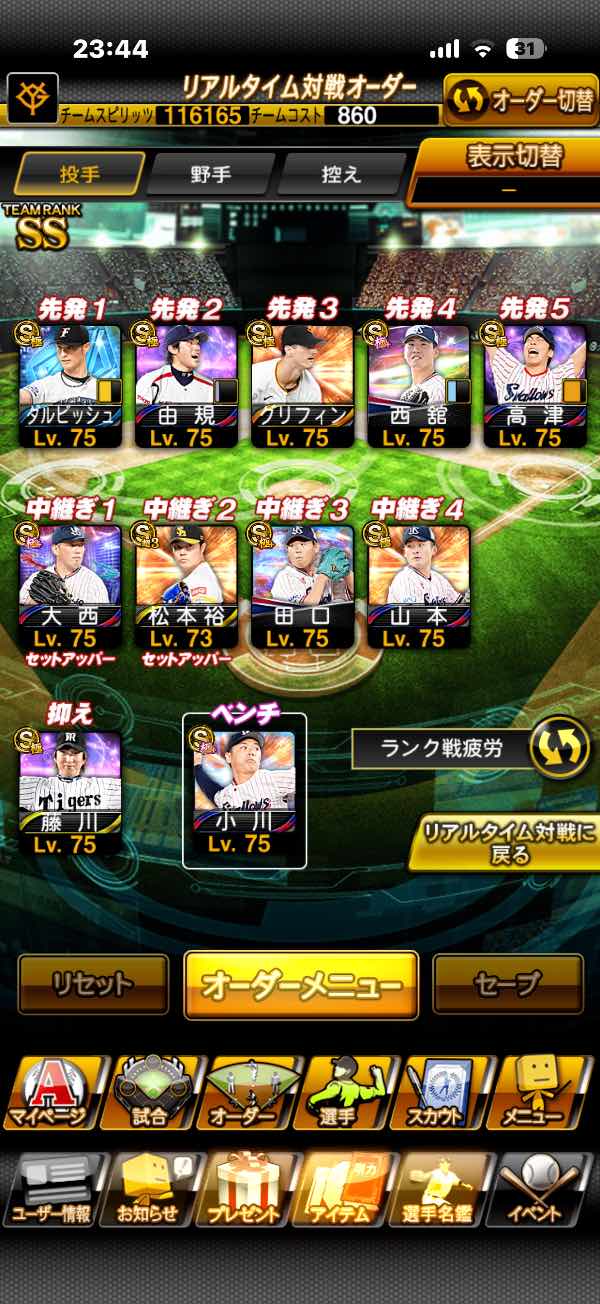Select the 高津 starter card
The width and height of the screenshot is (600, 1304).
pyautogui.click(x=534, y=385)
